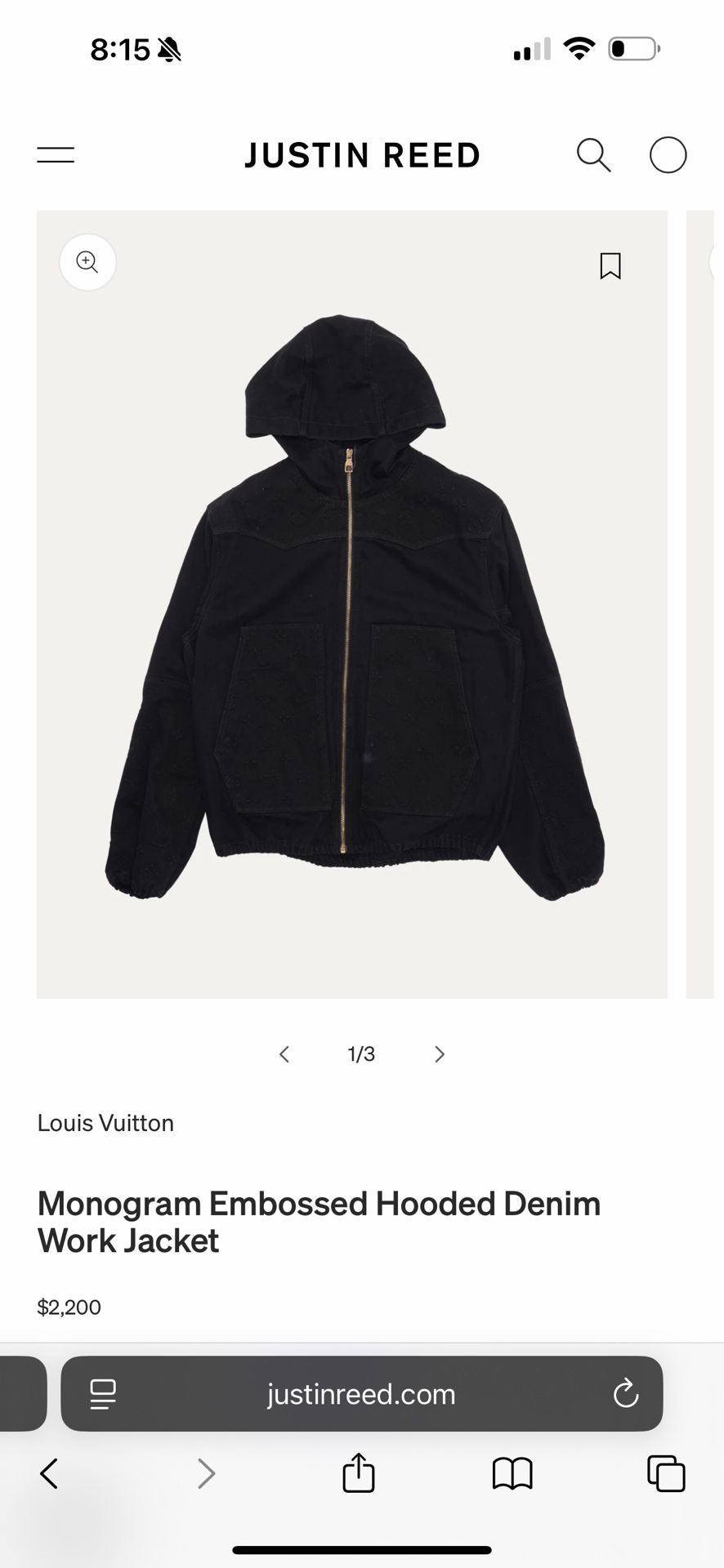
Task: Open the hamburger menu
Action: click(x=56, y=155)
